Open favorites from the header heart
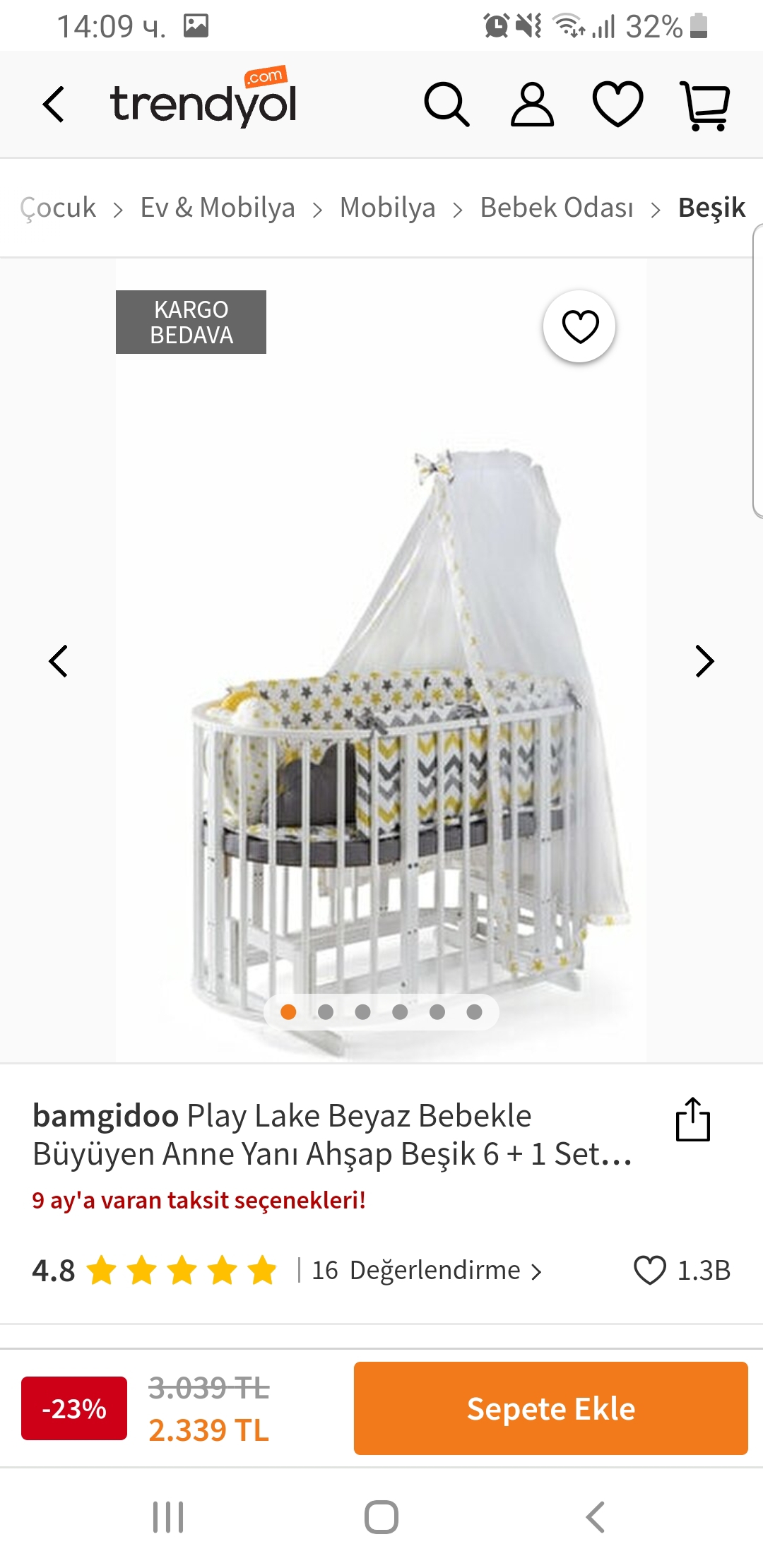This screenshot has height=1568, width=763. coord(617,105)
